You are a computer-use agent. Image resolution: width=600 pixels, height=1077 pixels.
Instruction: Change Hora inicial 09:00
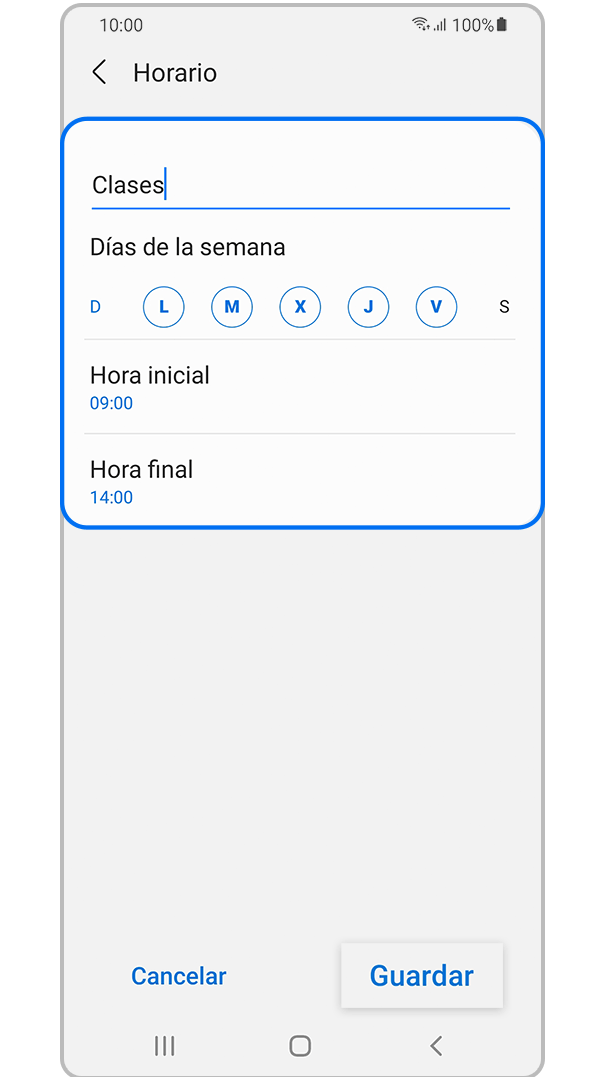[300, 388]
